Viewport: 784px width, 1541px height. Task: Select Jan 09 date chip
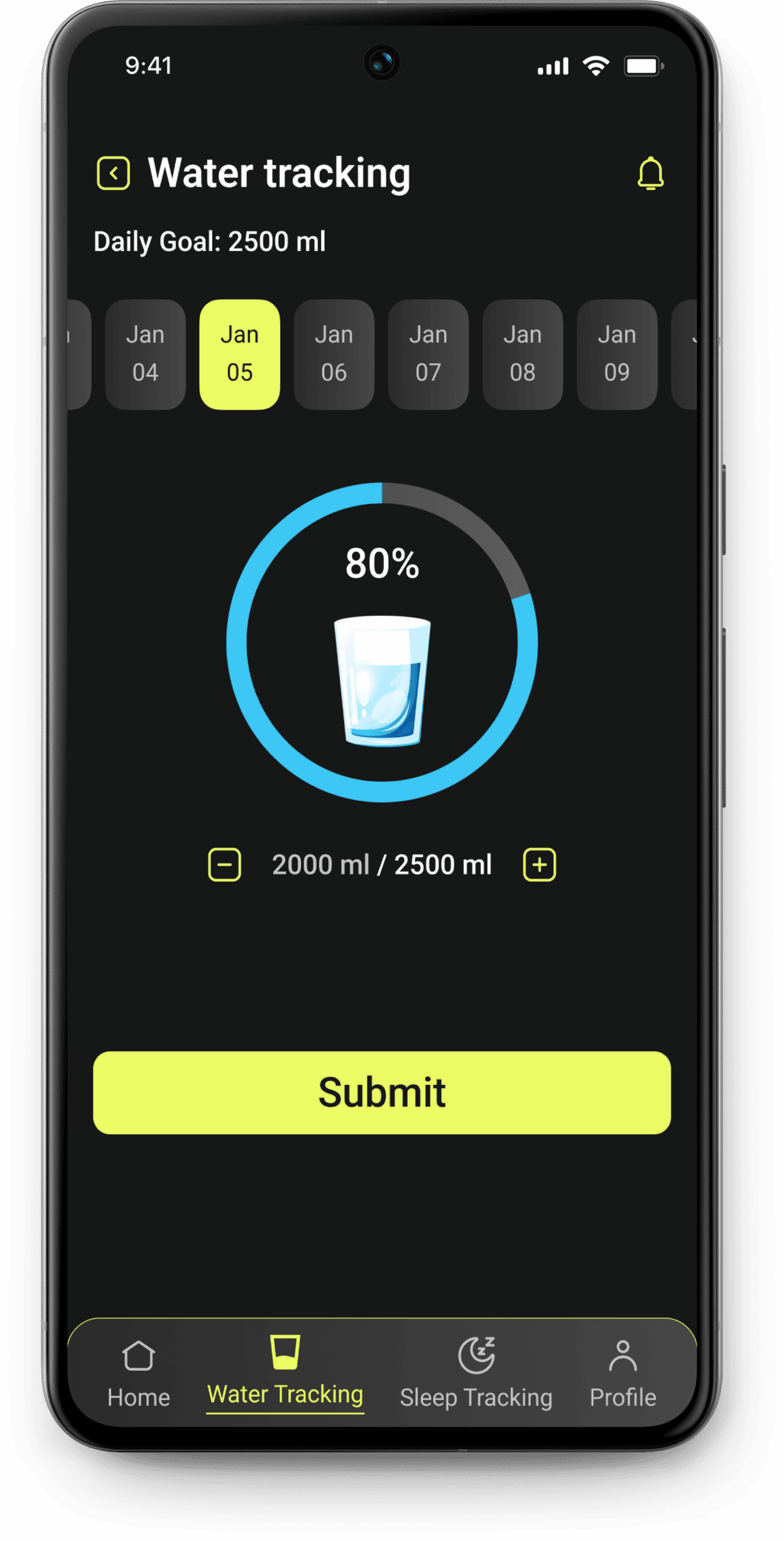(616, 354)
